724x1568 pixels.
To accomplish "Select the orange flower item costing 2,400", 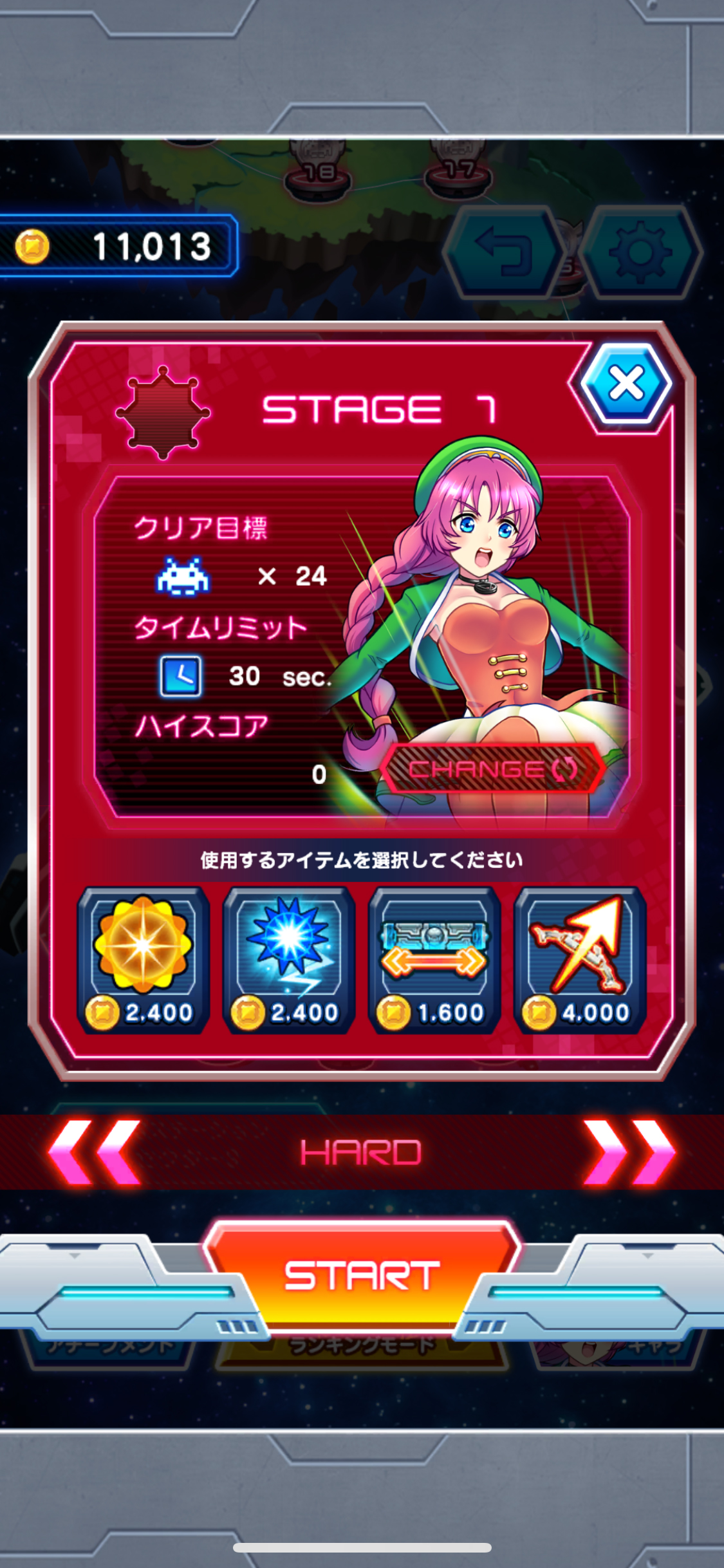I will pyautogui.click(x=143, y=959).
